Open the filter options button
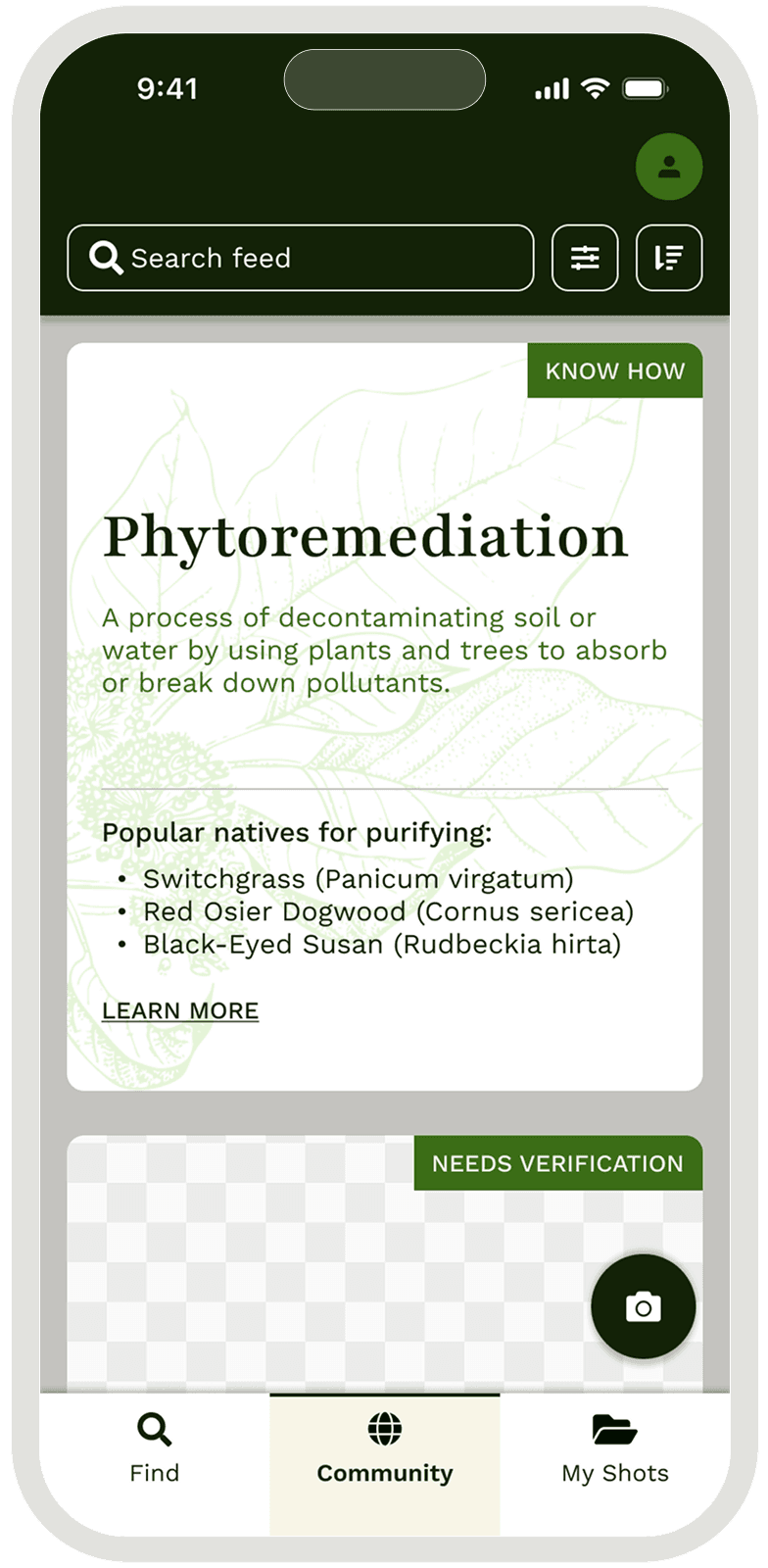This screenshot has width=768, height=1568. click(585, 258)
